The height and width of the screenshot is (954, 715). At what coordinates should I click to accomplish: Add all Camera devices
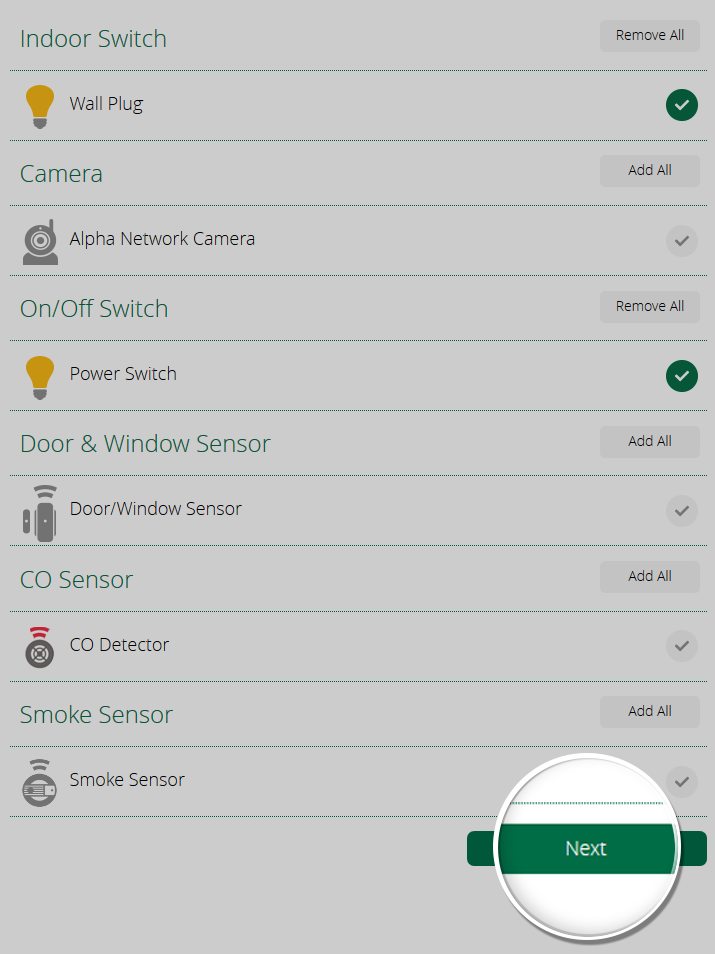point(649,171)
